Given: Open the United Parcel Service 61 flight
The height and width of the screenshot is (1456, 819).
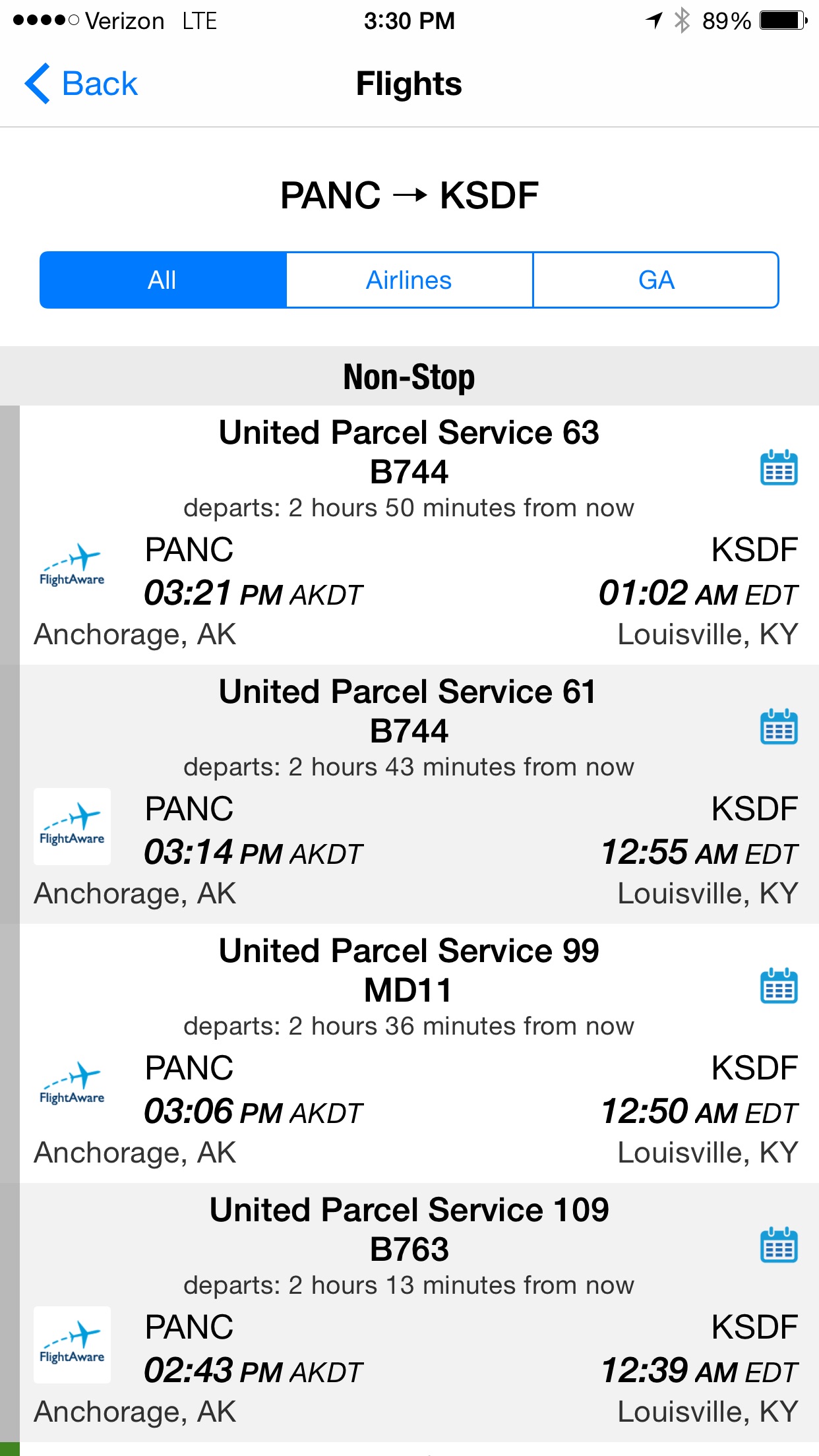Looking at the screenshot, I should coord(409,794).
